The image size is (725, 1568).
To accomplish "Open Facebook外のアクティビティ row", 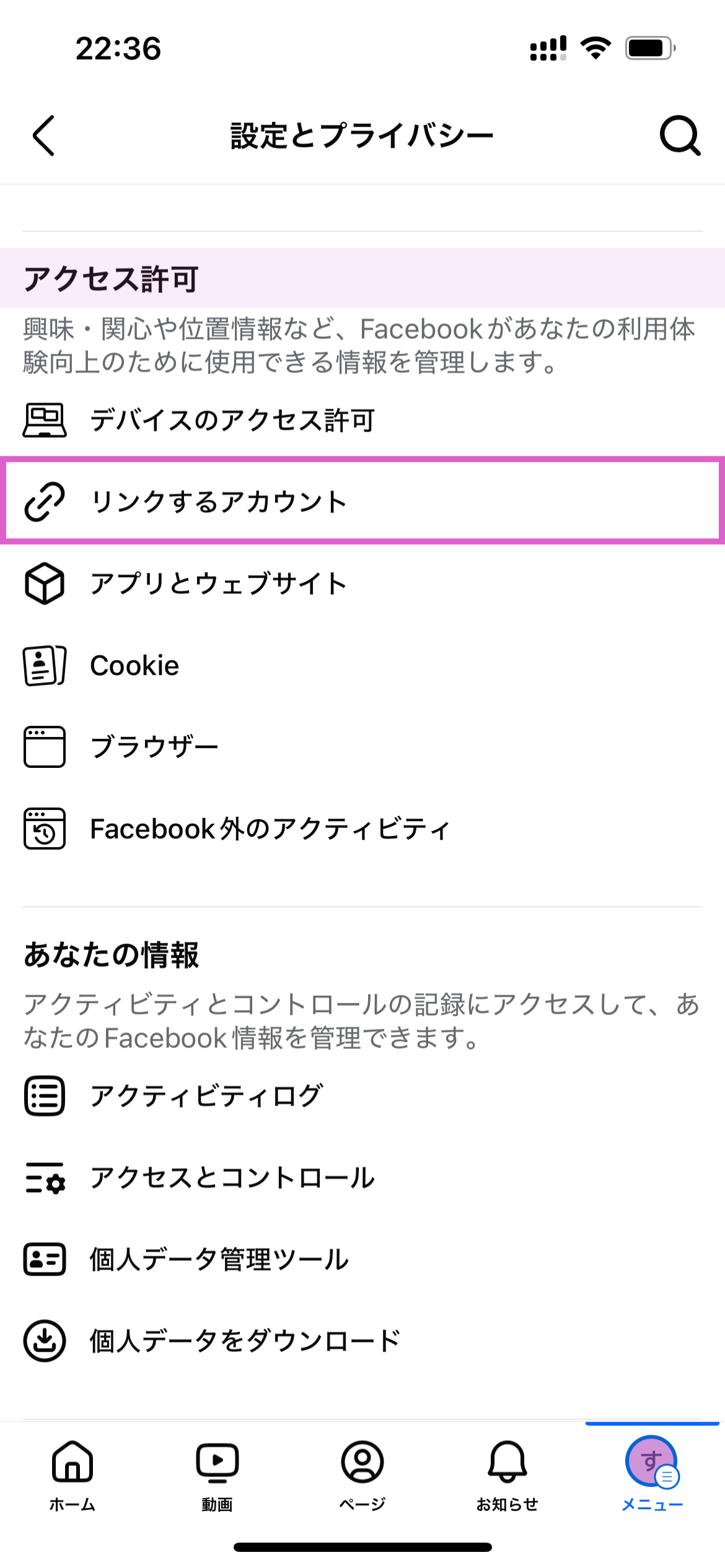I will (x=270, y=829).
